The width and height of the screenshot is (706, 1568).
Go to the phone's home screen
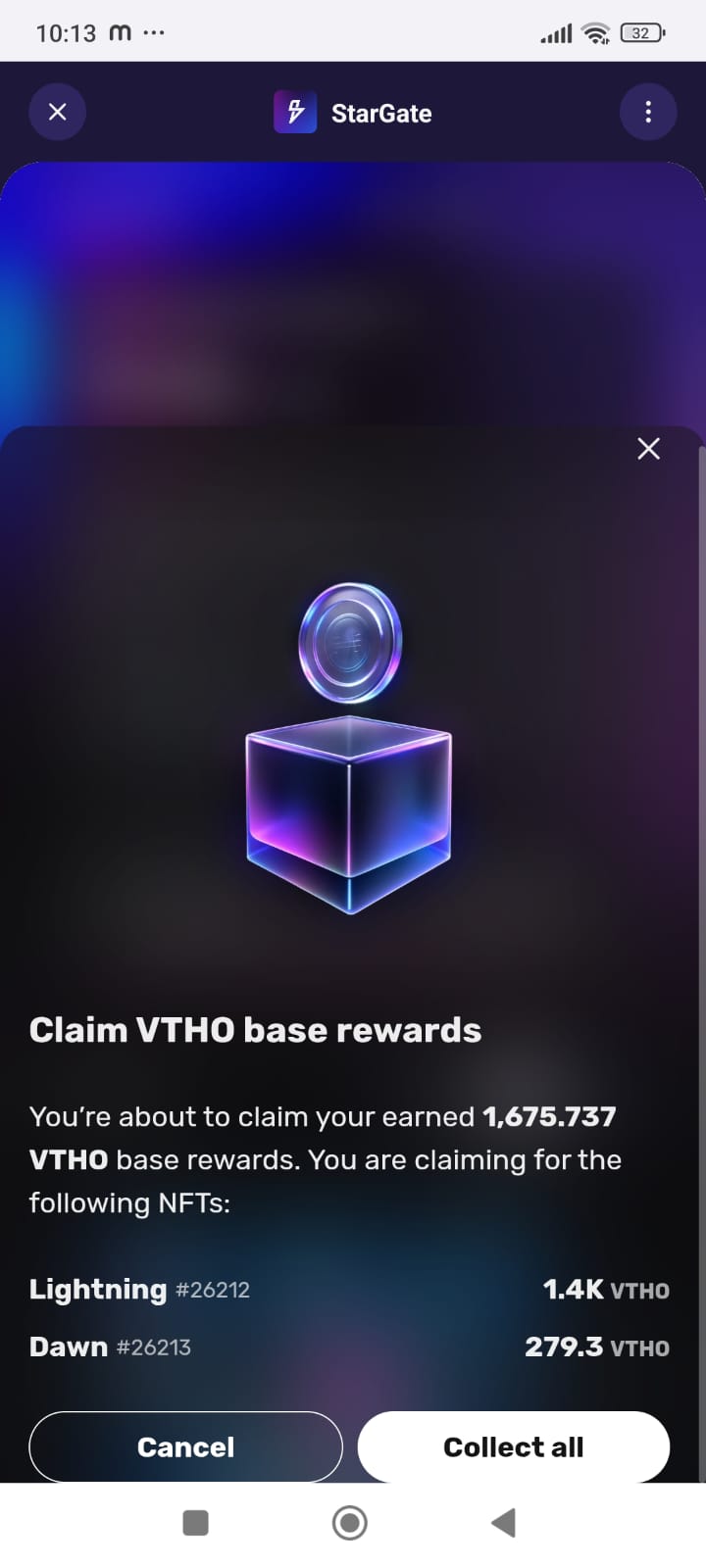click(350, 1522)
